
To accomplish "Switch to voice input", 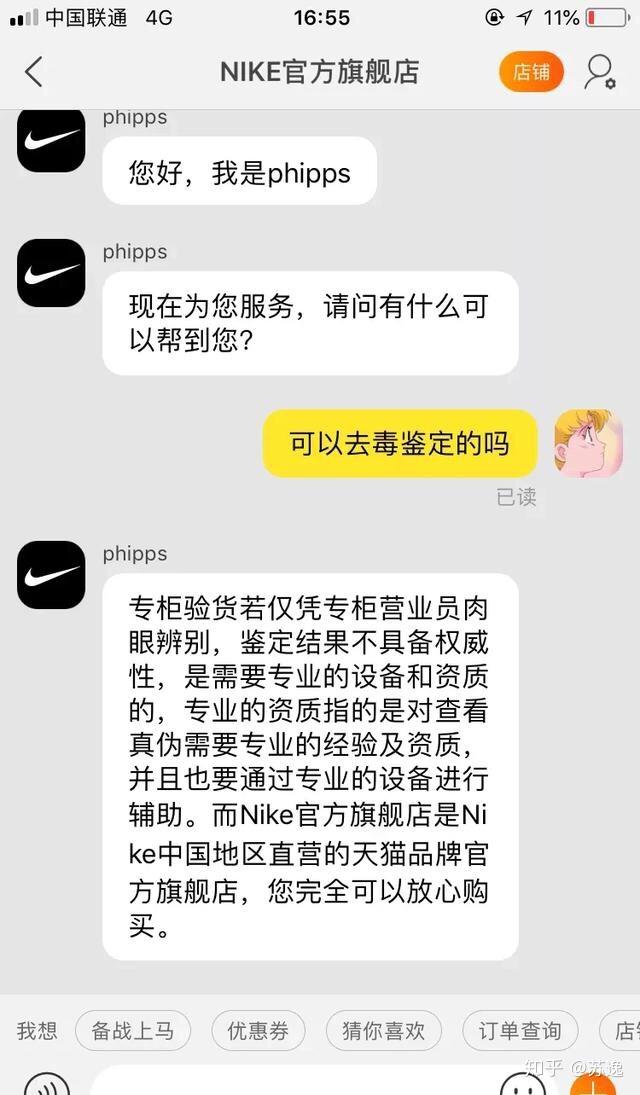I will click(47, 1086).
